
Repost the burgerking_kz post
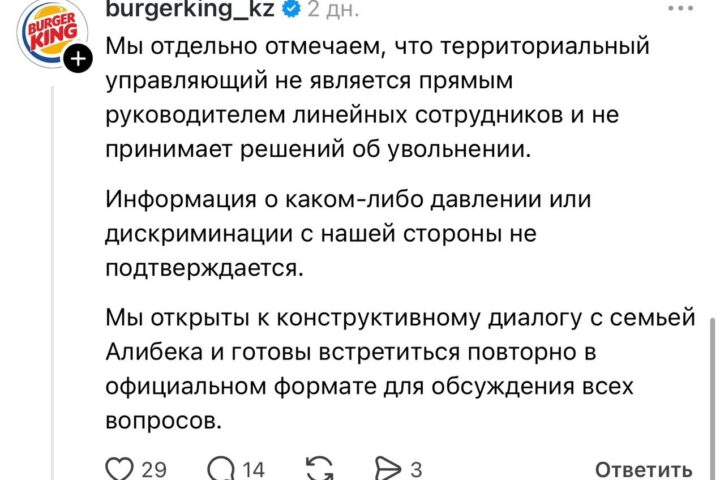[319, 468]
